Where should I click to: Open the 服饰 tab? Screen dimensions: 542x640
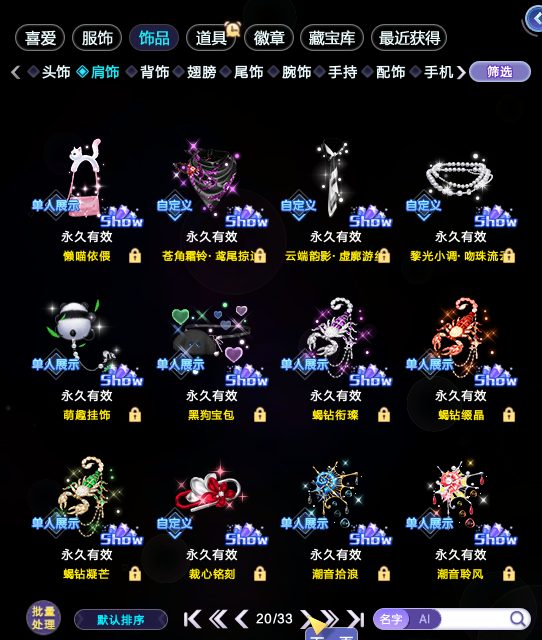tap(97, 38)
